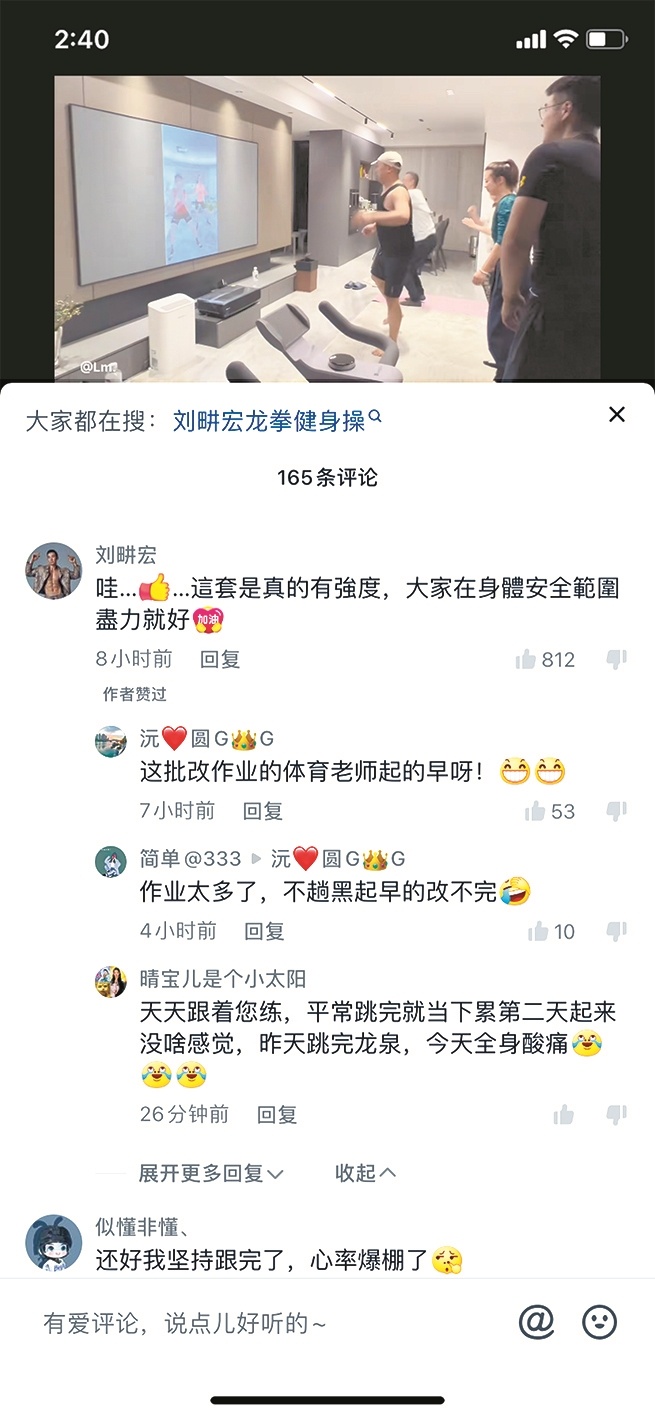Like 简单@333's reply
This screenshot has height=1417, width=655.
point(538,931)
